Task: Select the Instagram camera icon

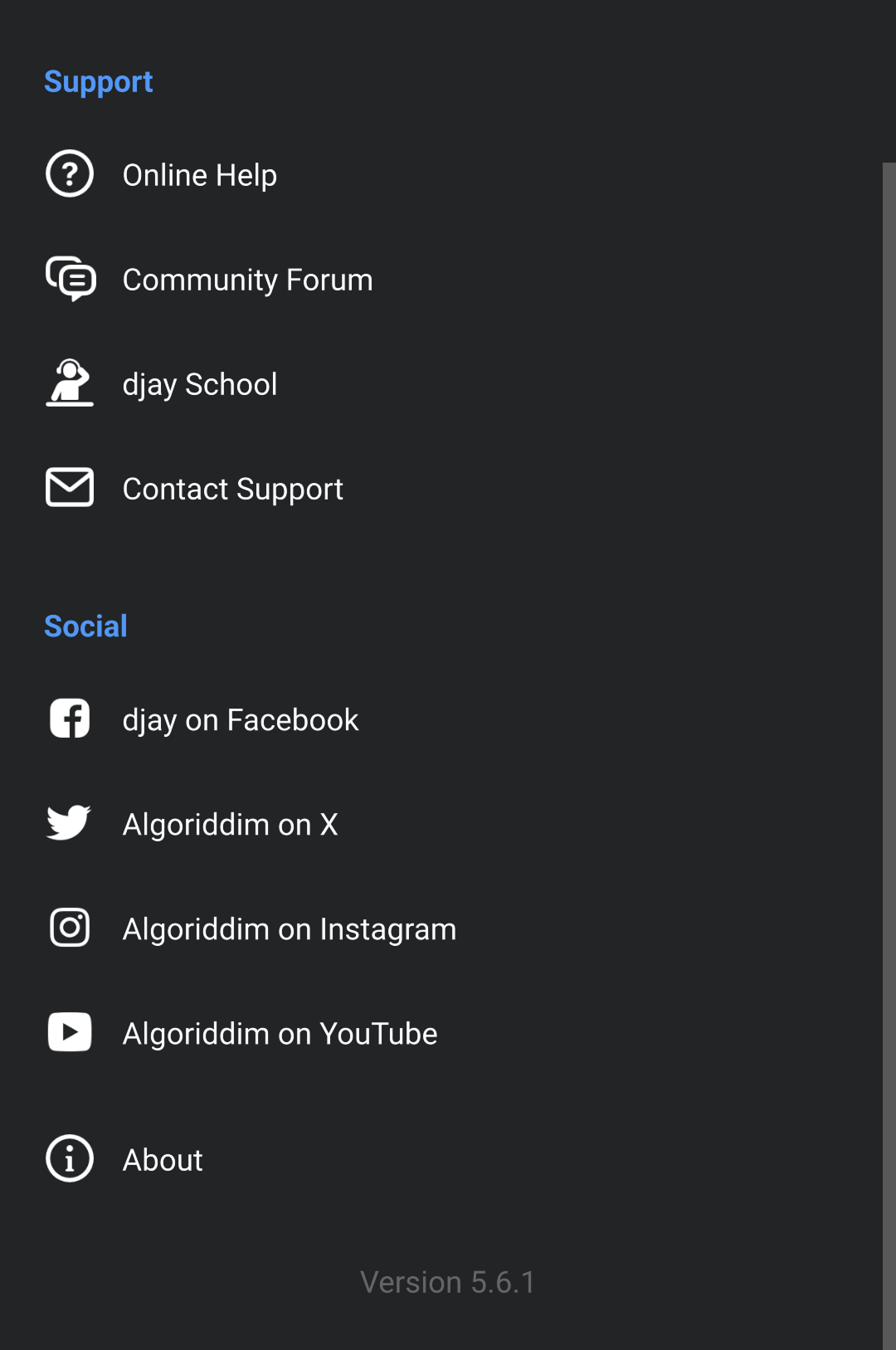Action: tap(69, 928)
